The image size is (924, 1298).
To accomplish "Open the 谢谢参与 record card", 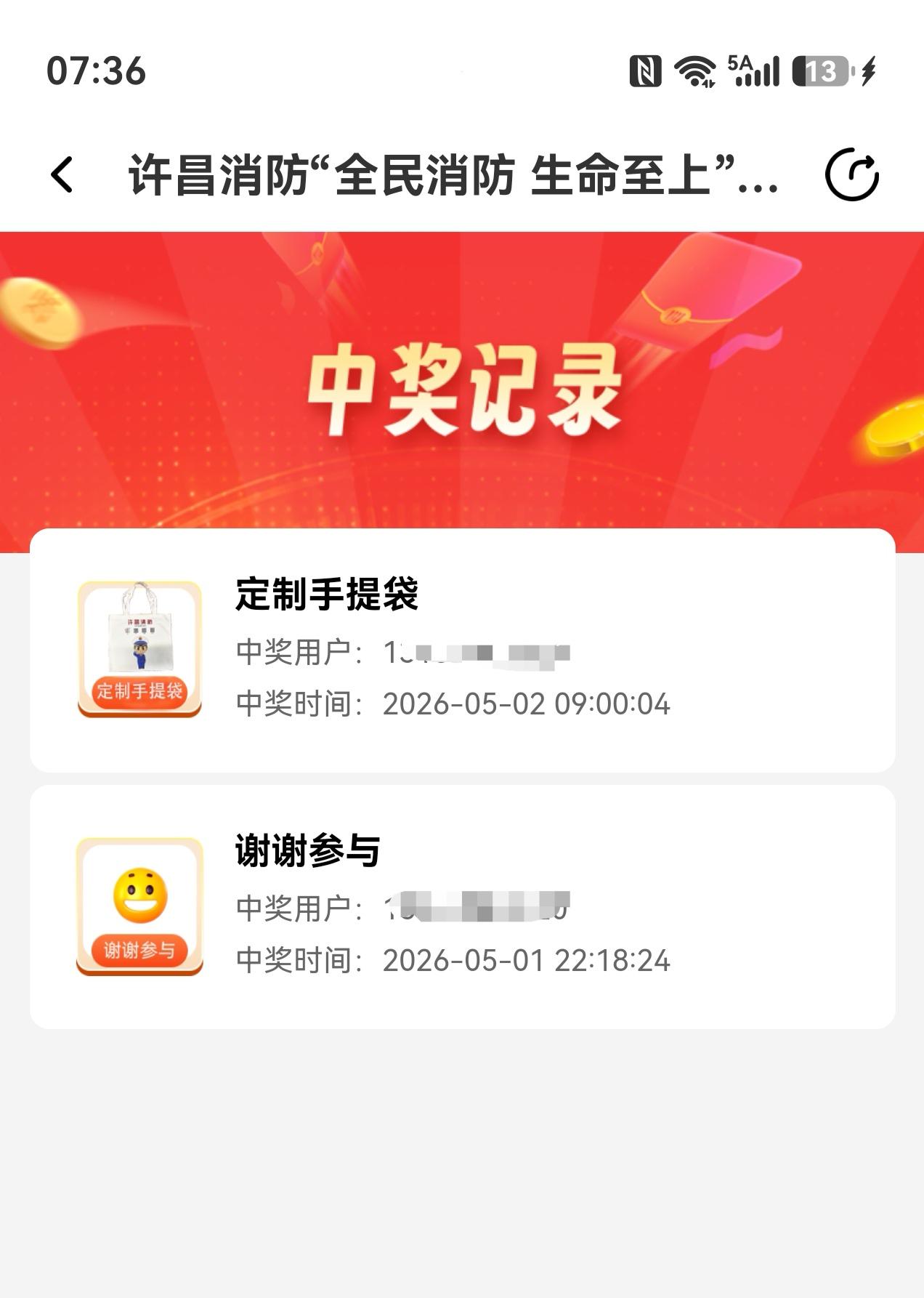I will point(462,906).
